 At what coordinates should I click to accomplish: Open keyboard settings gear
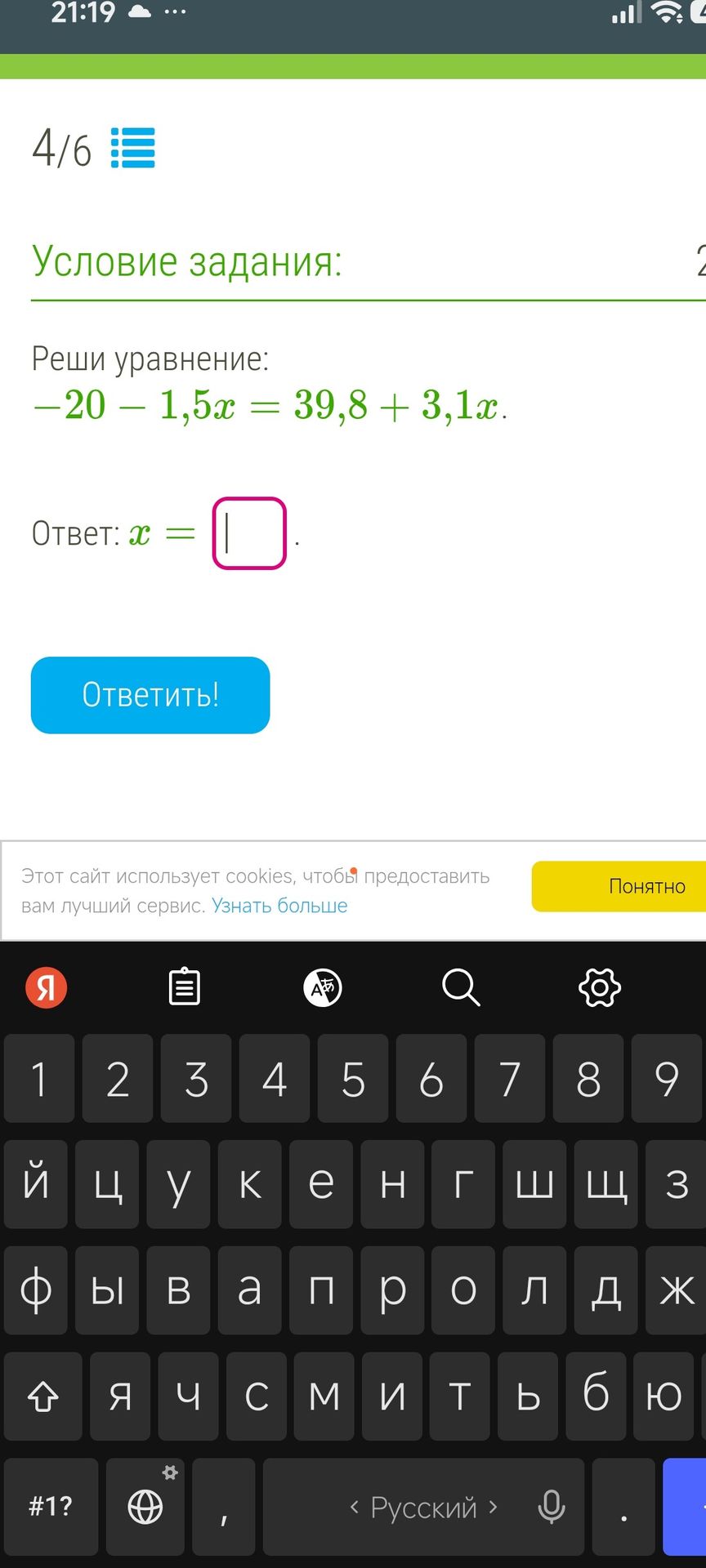[x=600, y=987]
